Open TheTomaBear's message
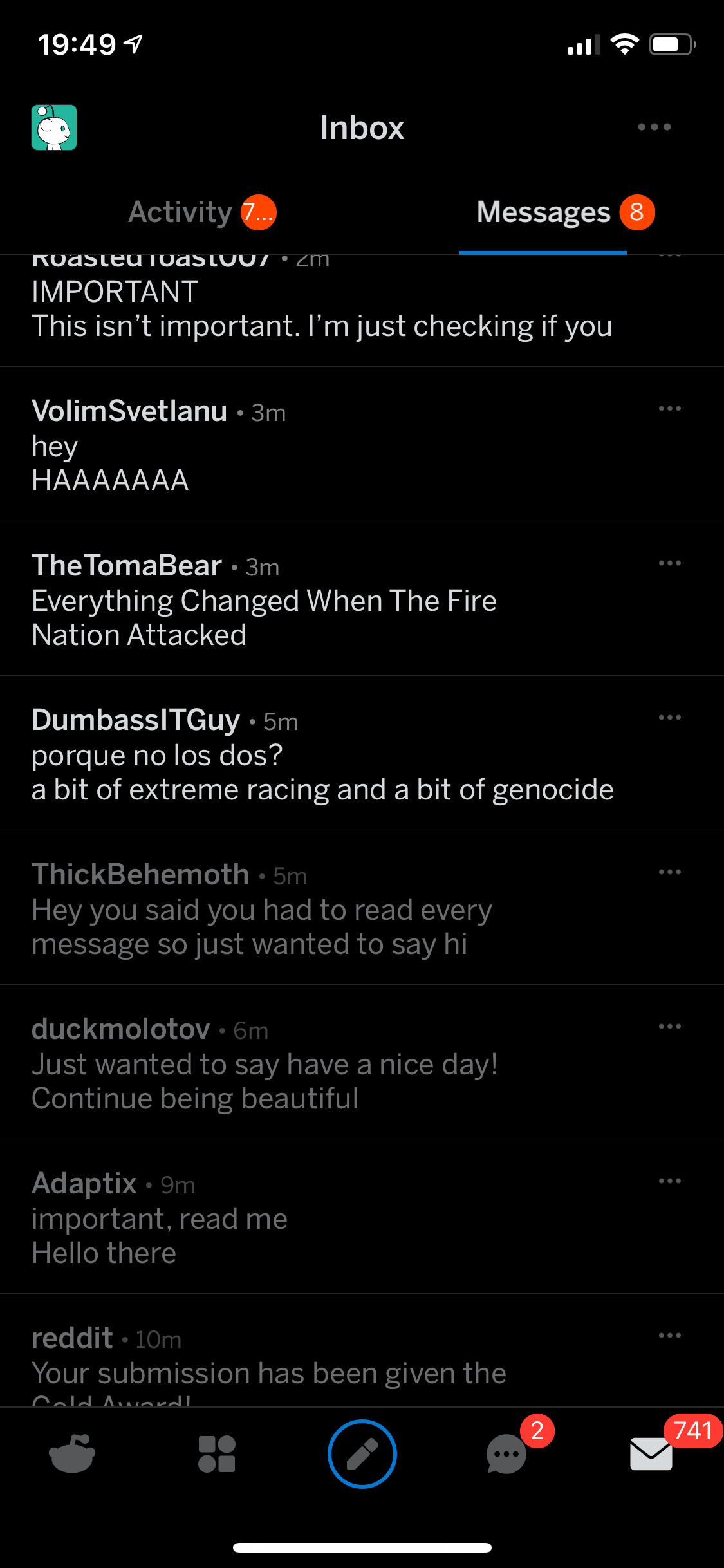 coord(362,599)
